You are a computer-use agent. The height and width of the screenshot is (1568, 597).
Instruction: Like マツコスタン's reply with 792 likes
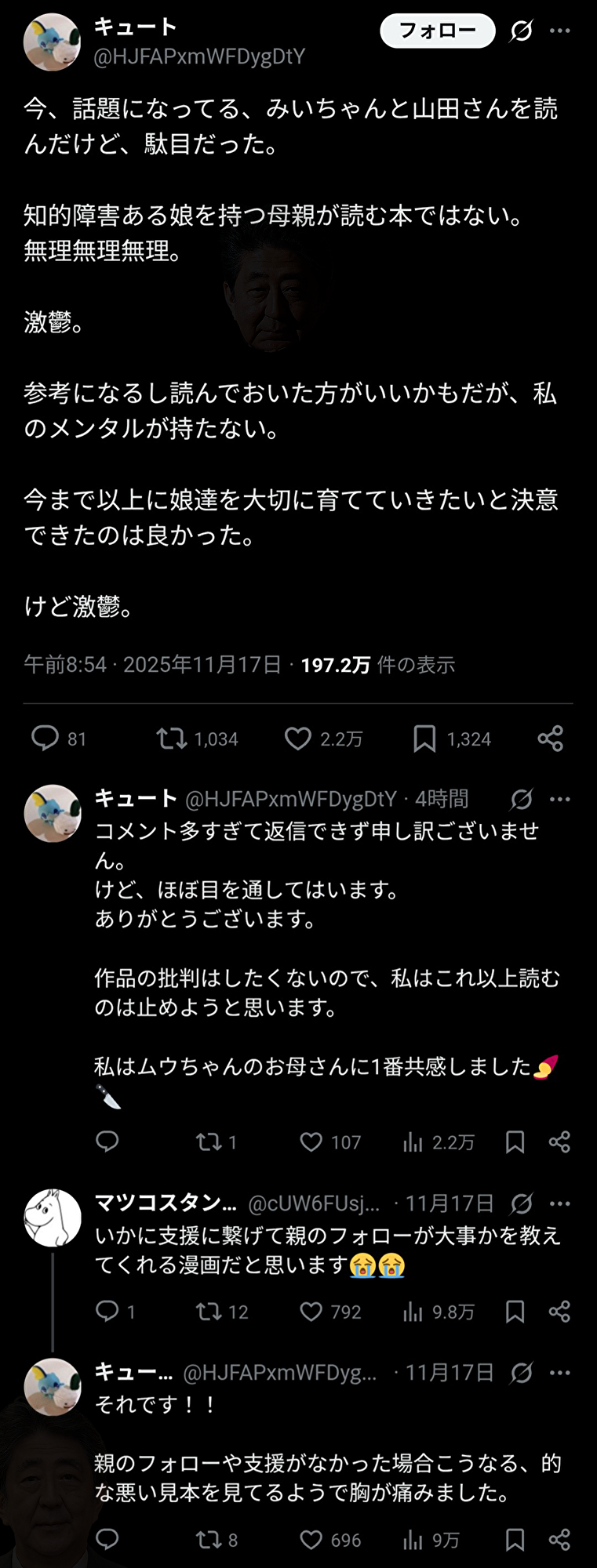tap(311, 1312)
